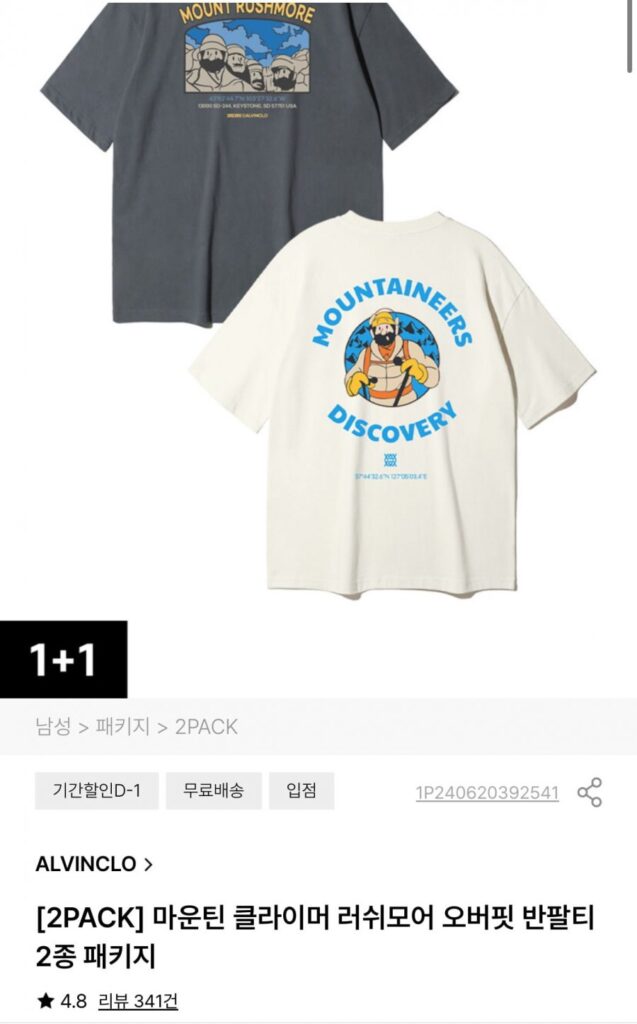Tap the product number 1P240620392541
This screenshot has height=1024, width=637.
(x=487, y=792)
